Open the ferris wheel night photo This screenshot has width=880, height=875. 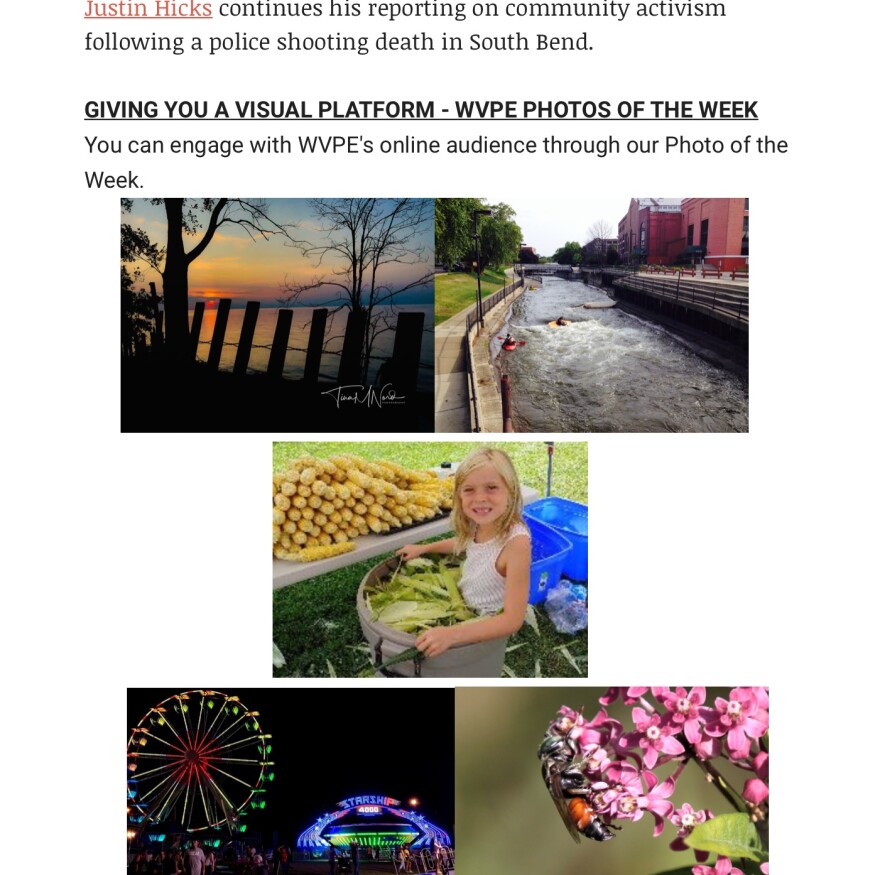[x=290, y=780]
